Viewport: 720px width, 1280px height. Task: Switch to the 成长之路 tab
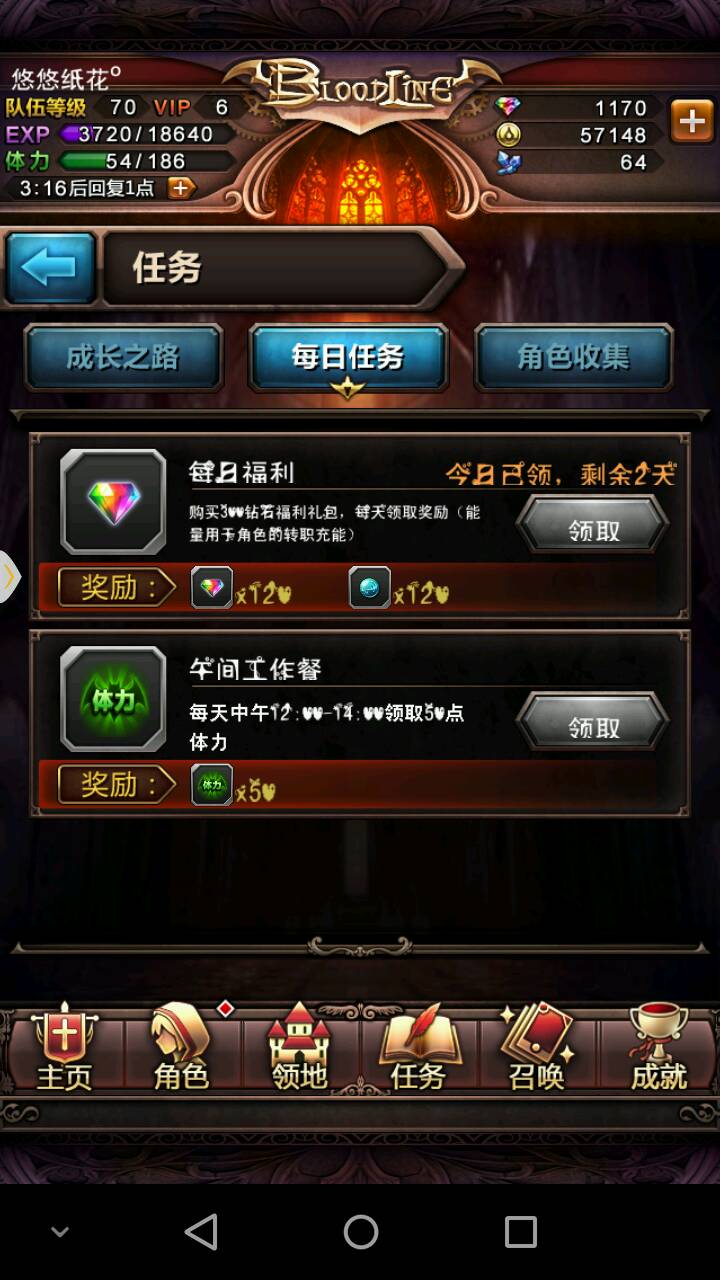click(x=123, y=357)
